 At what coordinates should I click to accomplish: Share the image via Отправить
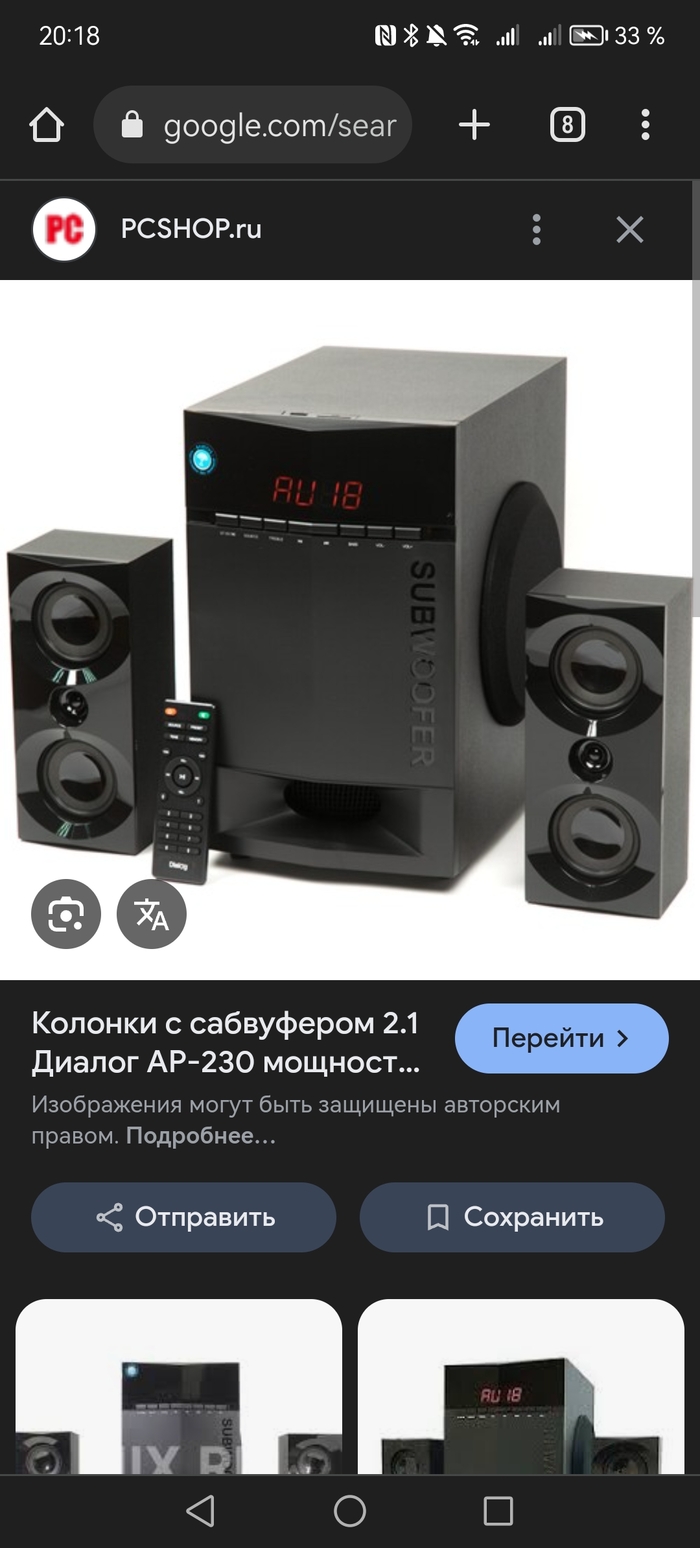[184, 1217]
